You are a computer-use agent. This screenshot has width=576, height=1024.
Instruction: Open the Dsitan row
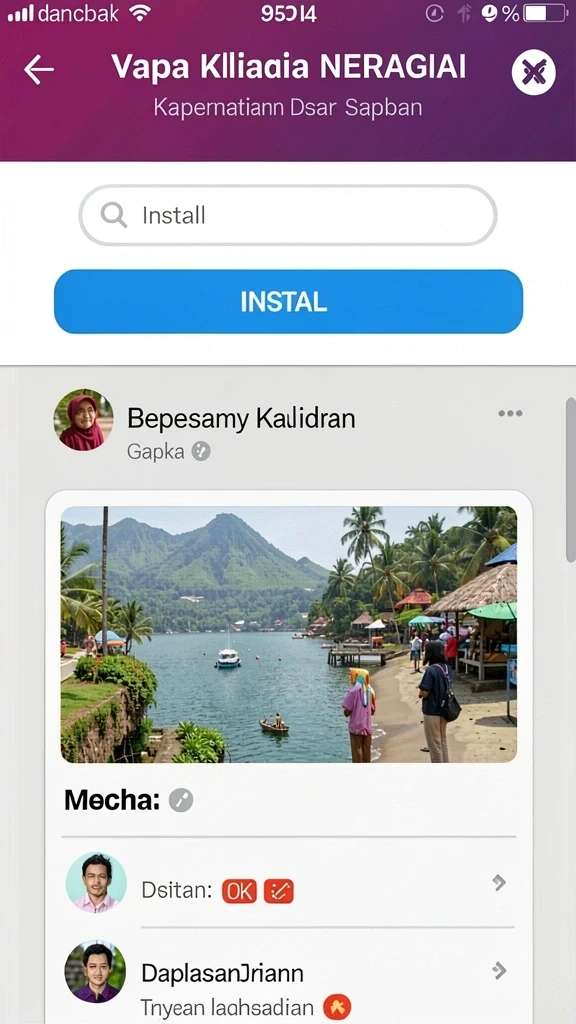coord(288,883)
